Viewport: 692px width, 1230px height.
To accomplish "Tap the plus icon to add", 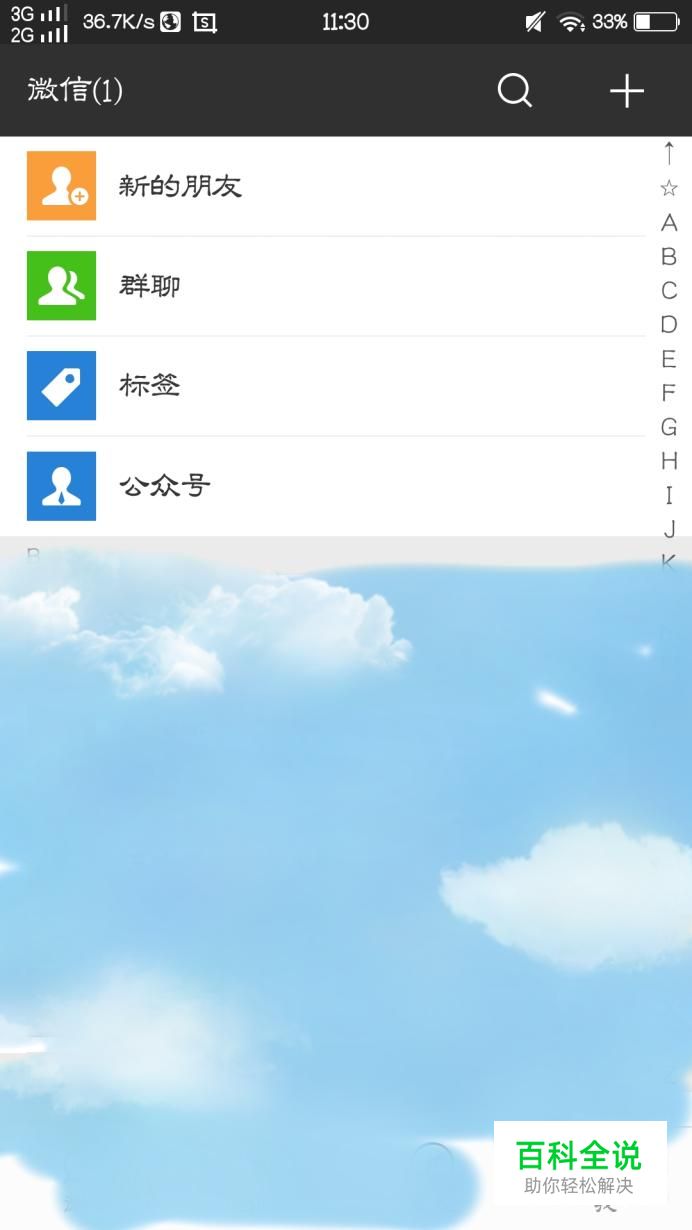I will tap(627, 91).
